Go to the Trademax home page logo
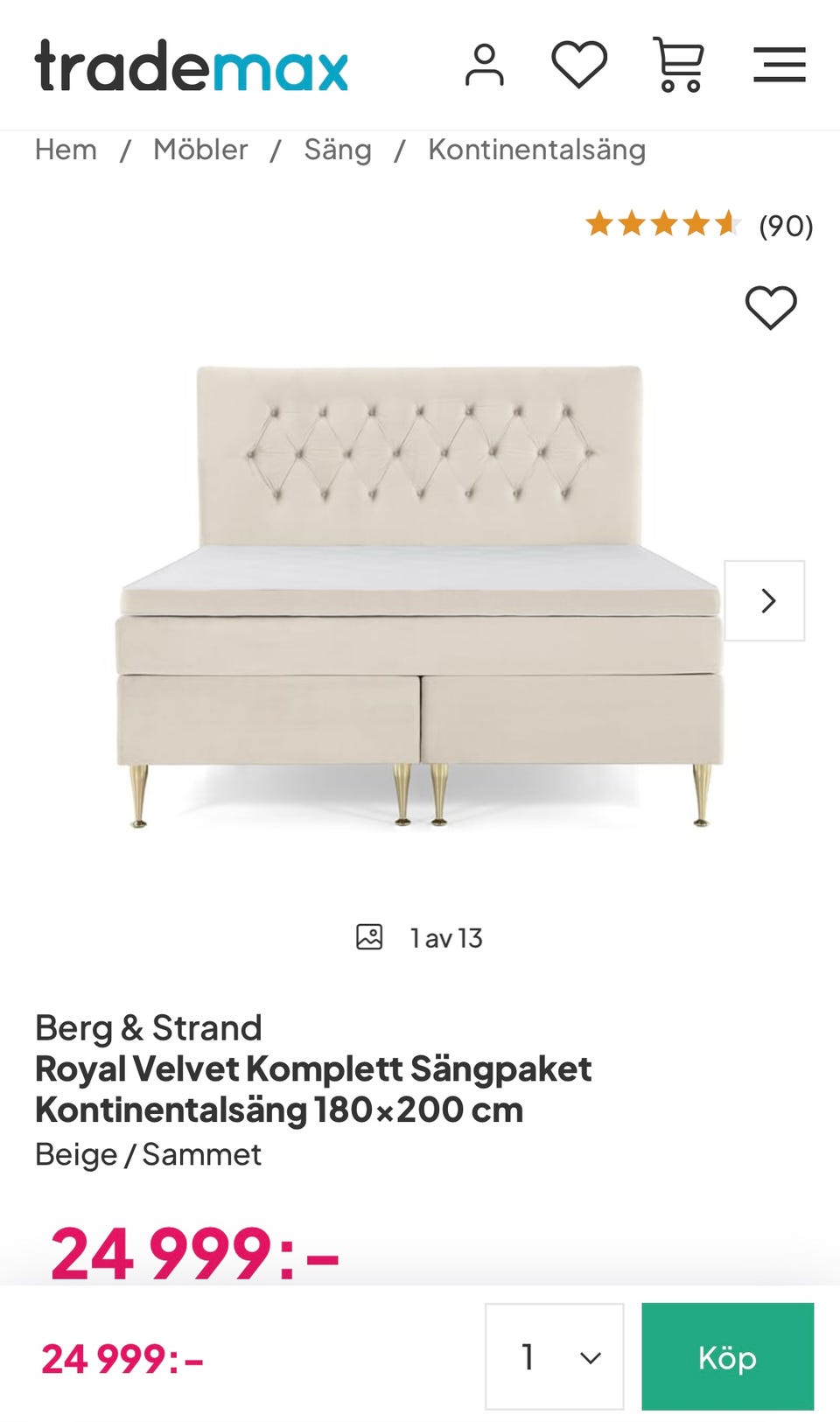The width and height of the screenshot is (840, 1422). pyautogui.click(x=192, y=67)
